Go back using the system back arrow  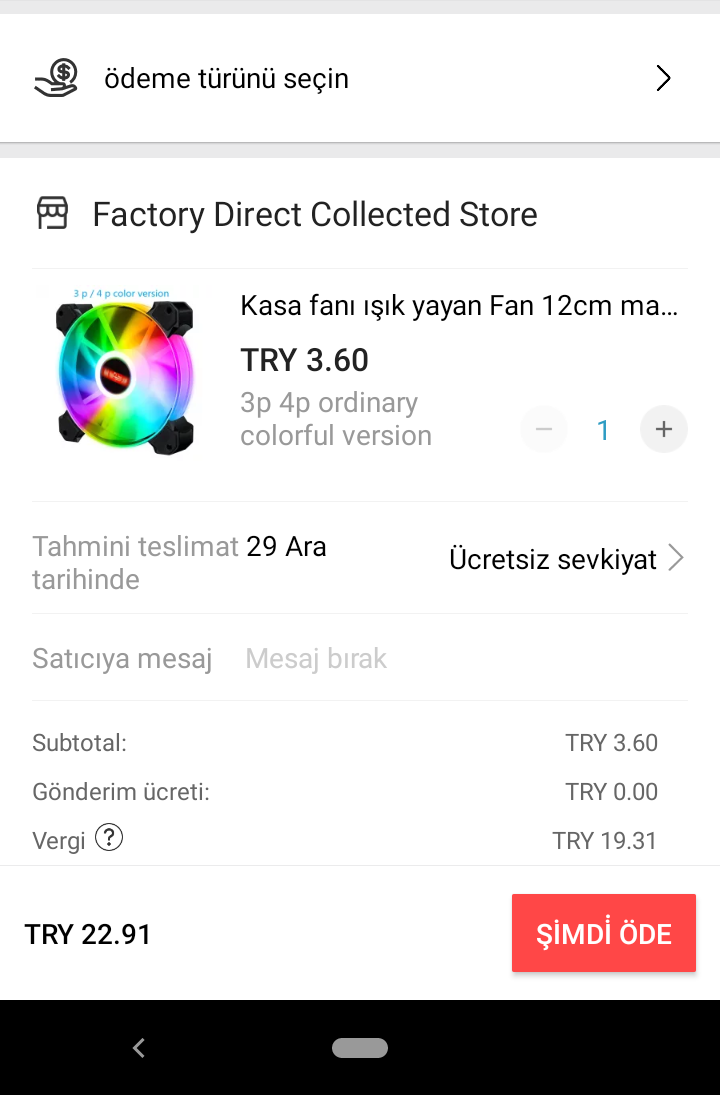(139, 1048)
